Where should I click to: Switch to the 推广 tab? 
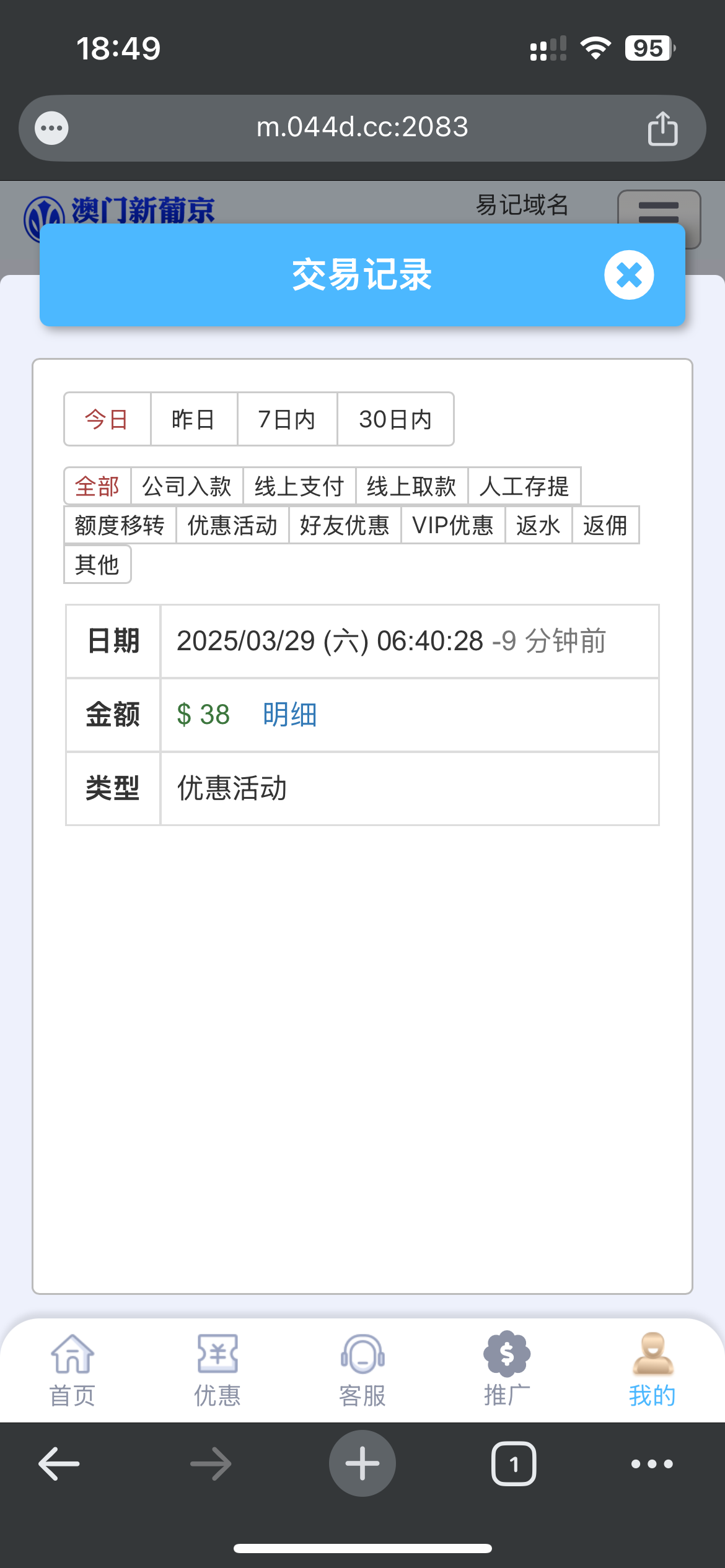(x=507, y=1370)
